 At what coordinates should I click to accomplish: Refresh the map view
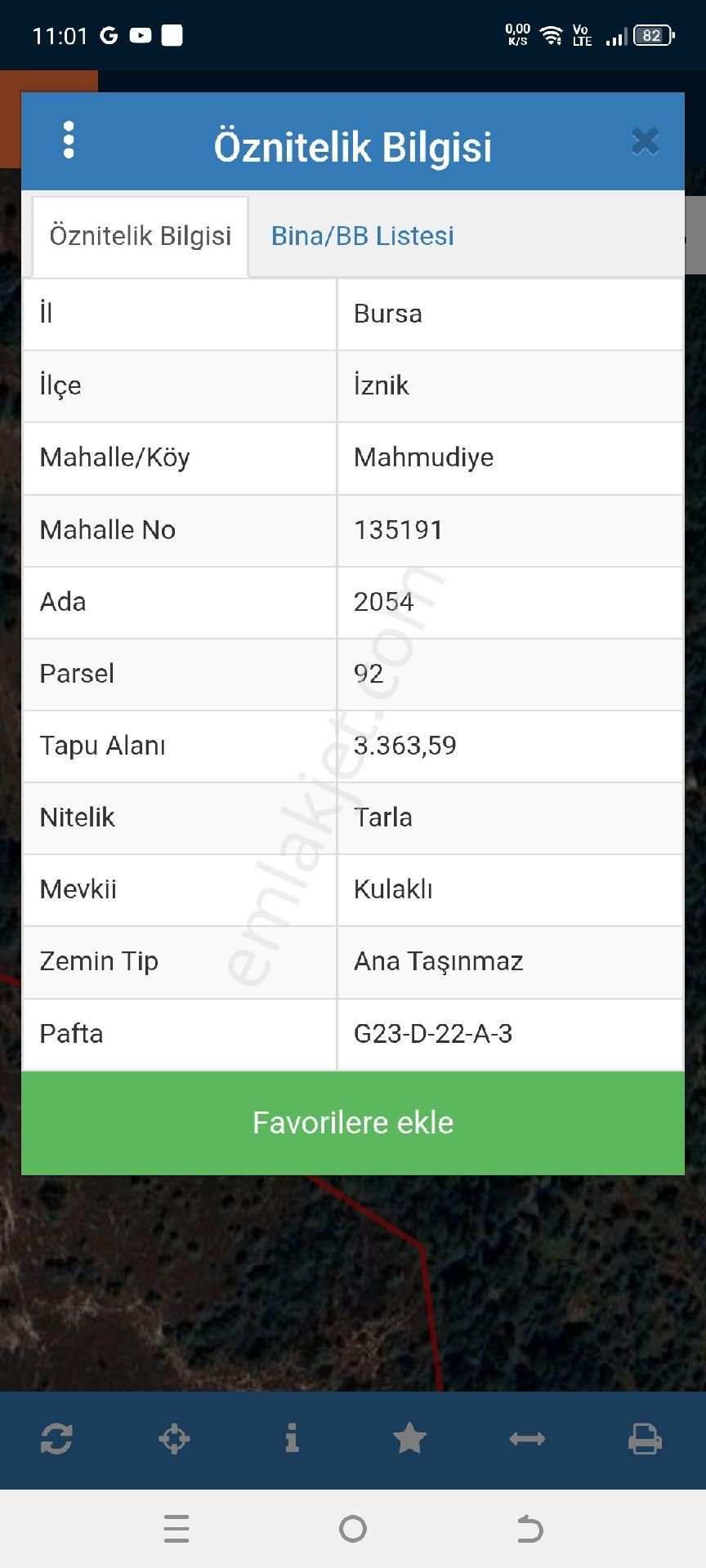(x=56, y=1440)
